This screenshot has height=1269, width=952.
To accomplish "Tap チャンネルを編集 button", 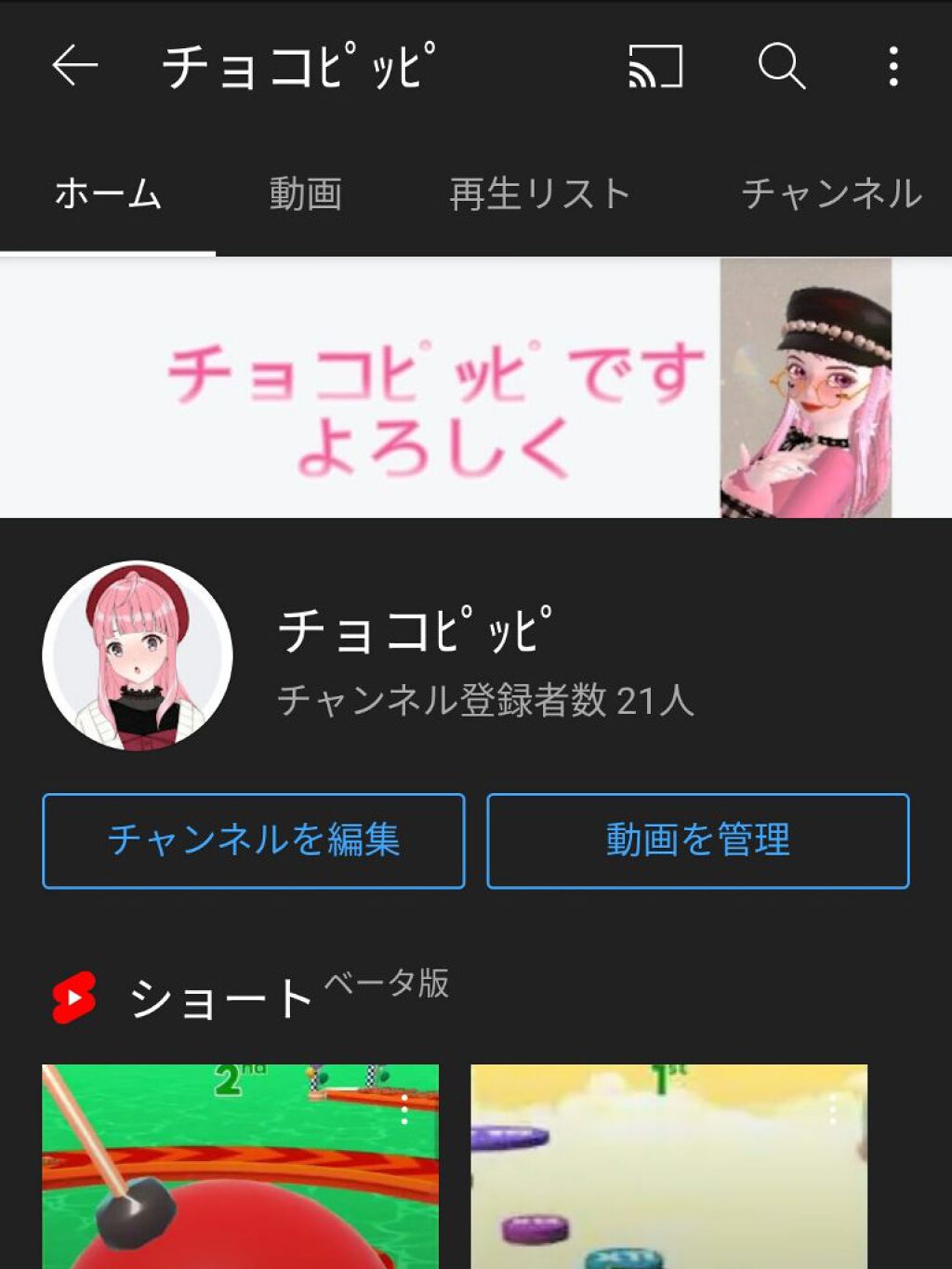I will [x=253, y=840].
